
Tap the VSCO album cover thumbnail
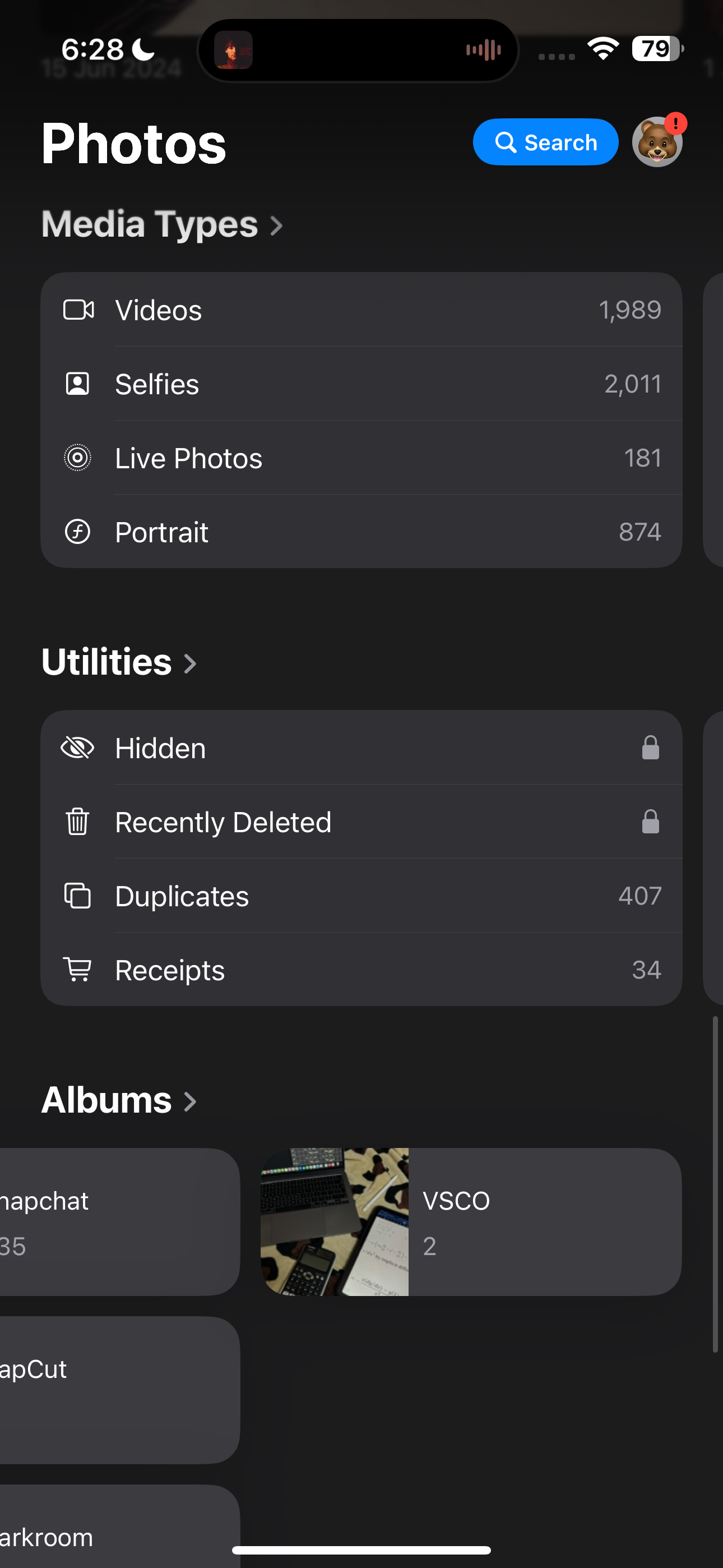point(335,1222)
